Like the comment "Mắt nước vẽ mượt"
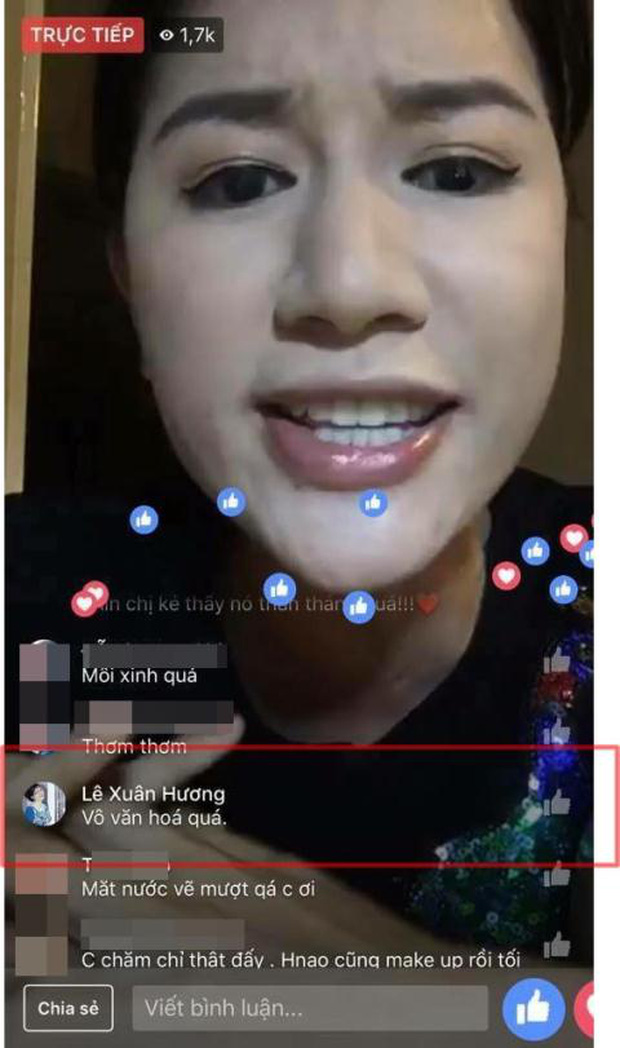Viewport: 620px width, 1048px height. [x=557, y=874]
